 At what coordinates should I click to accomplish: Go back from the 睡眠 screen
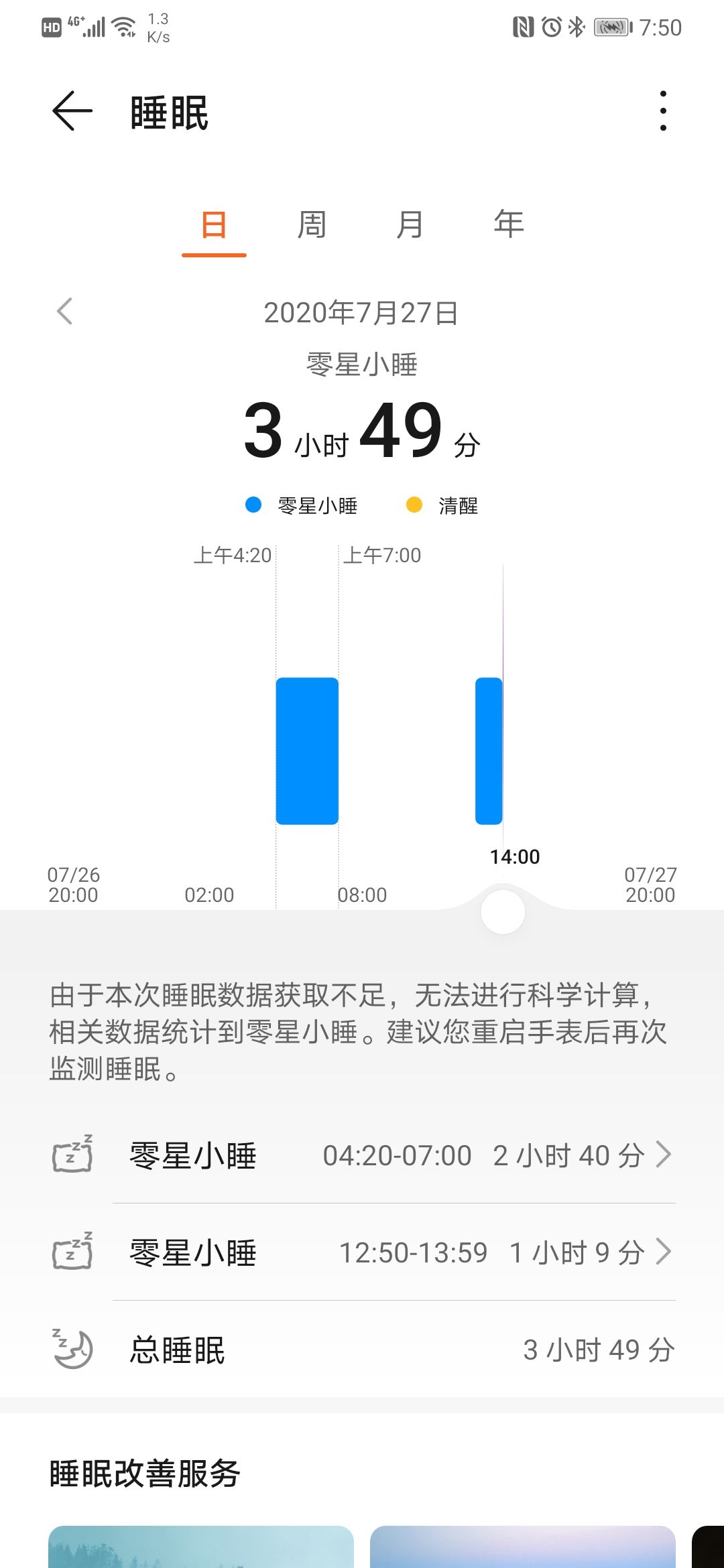point(72,111)
